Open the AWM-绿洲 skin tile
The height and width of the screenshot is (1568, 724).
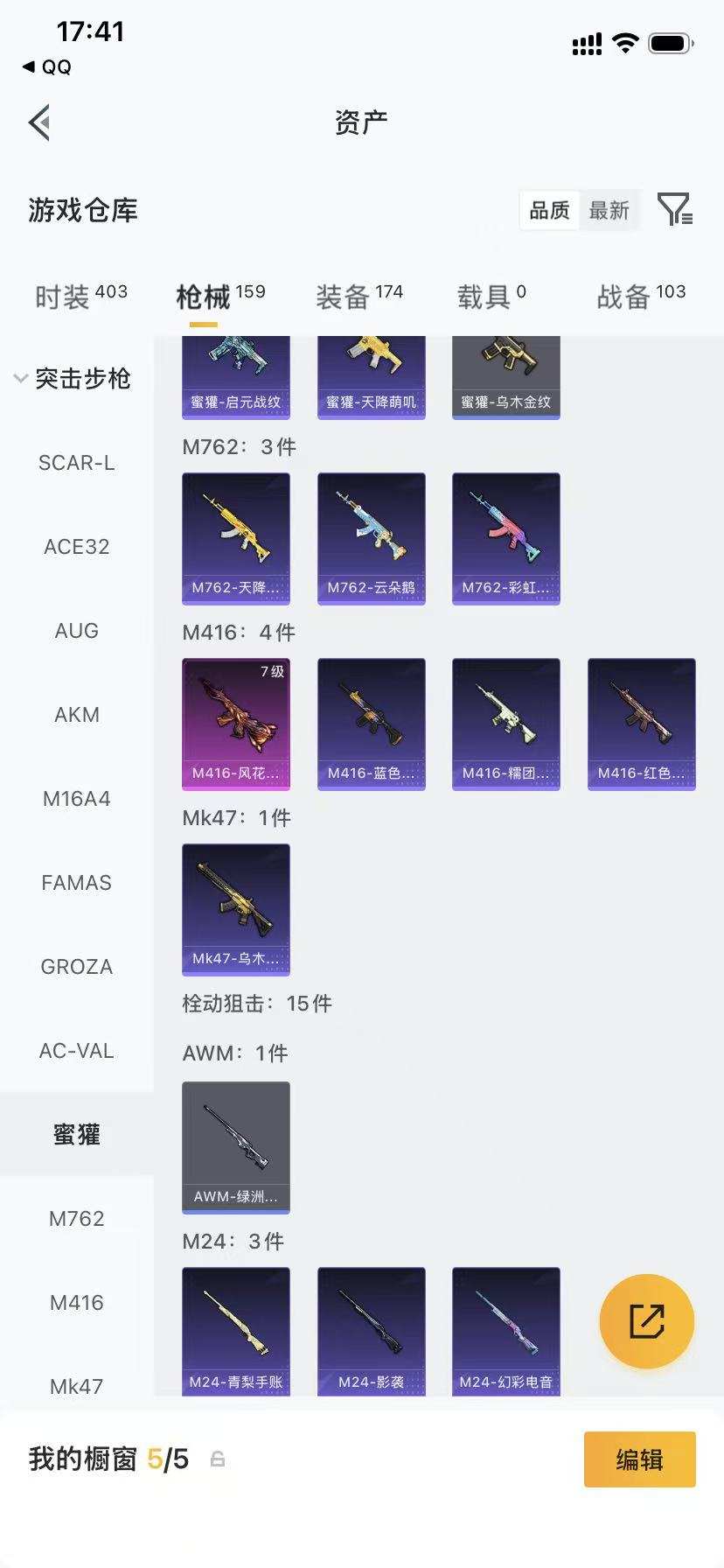(236, 1148)
